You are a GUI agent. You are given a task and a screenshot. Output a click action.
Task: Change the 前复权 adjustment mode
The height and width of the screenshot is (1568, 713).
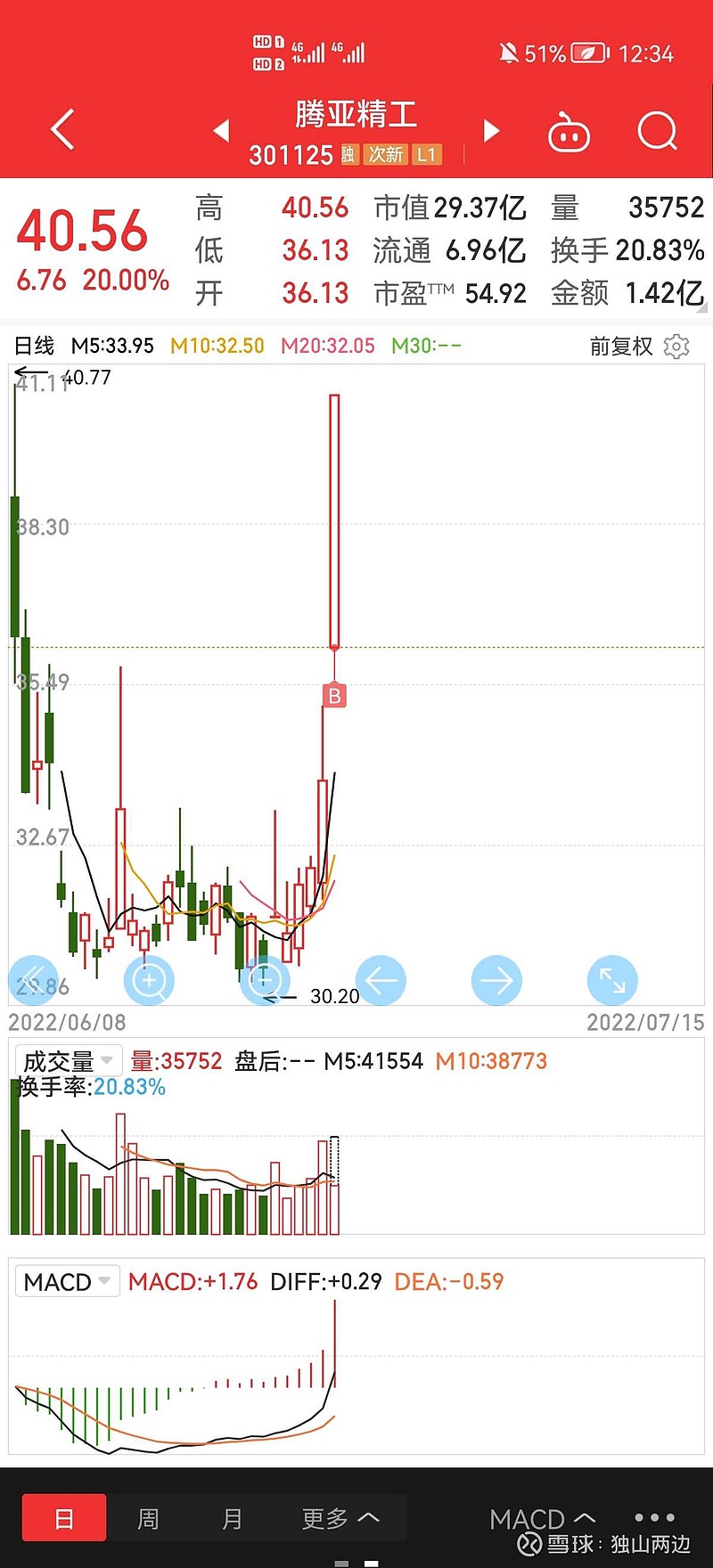621,346
